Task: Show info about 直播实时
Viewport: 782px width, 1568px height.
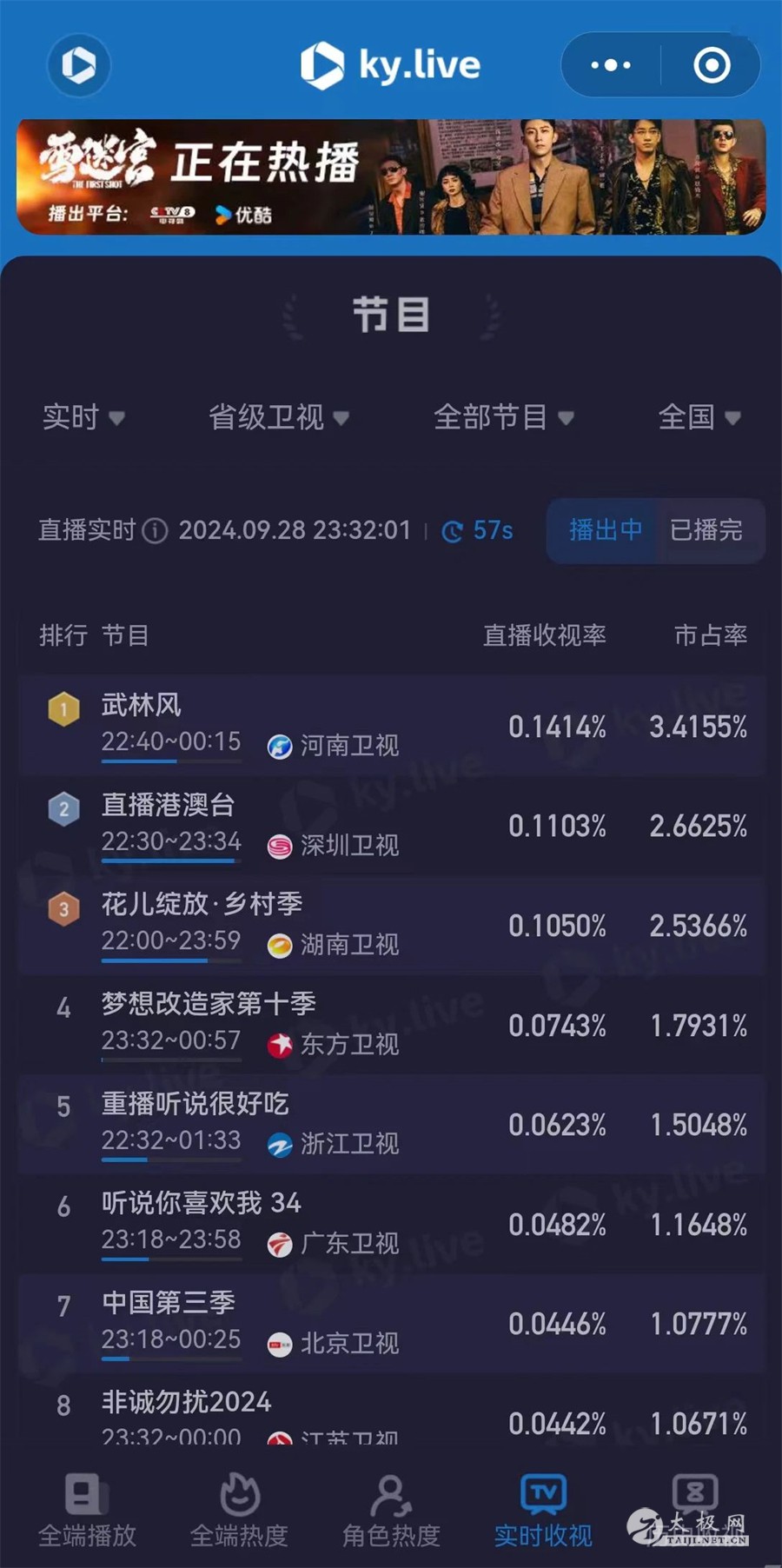Action: [x=155, y=530]
